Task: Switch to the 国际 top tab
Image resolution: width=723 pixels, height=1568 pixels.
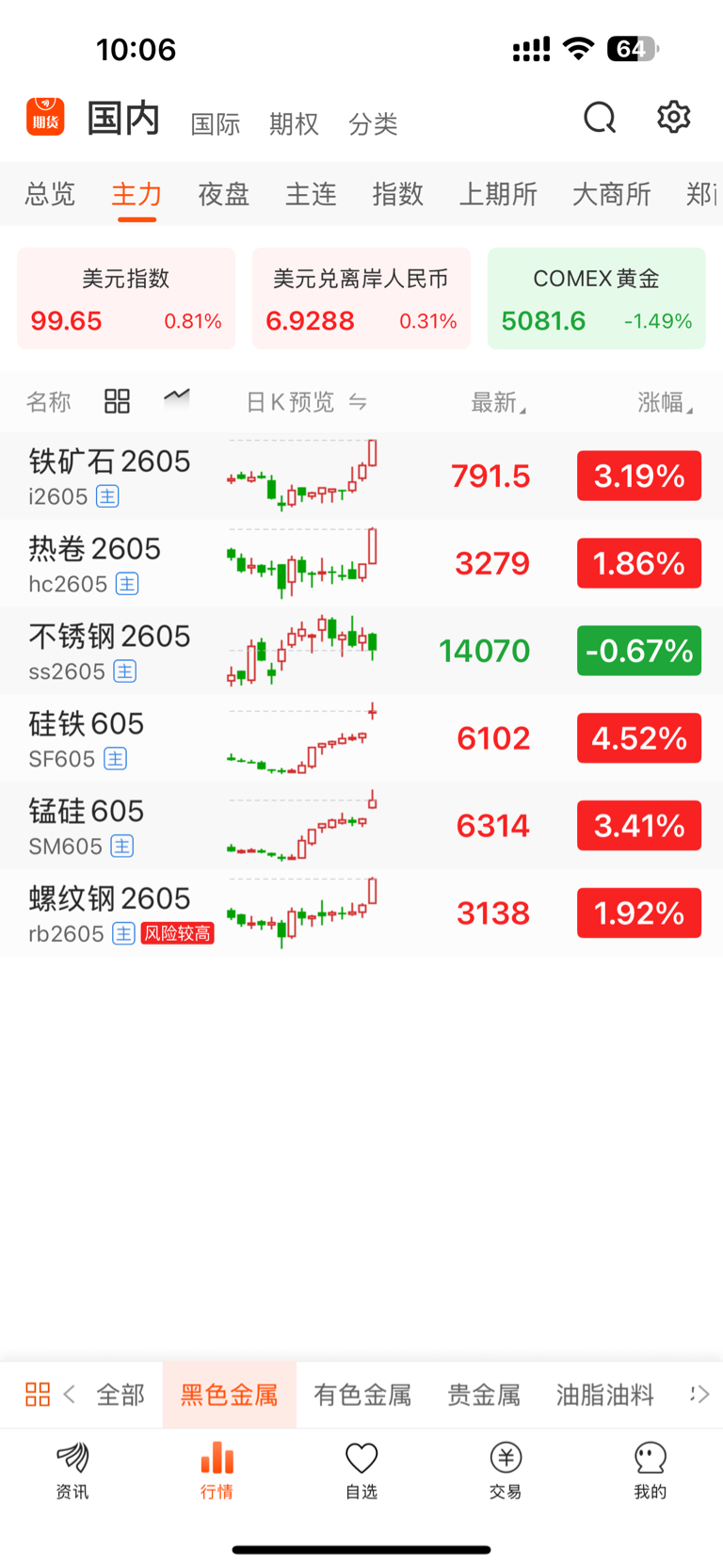Action: 216,123
